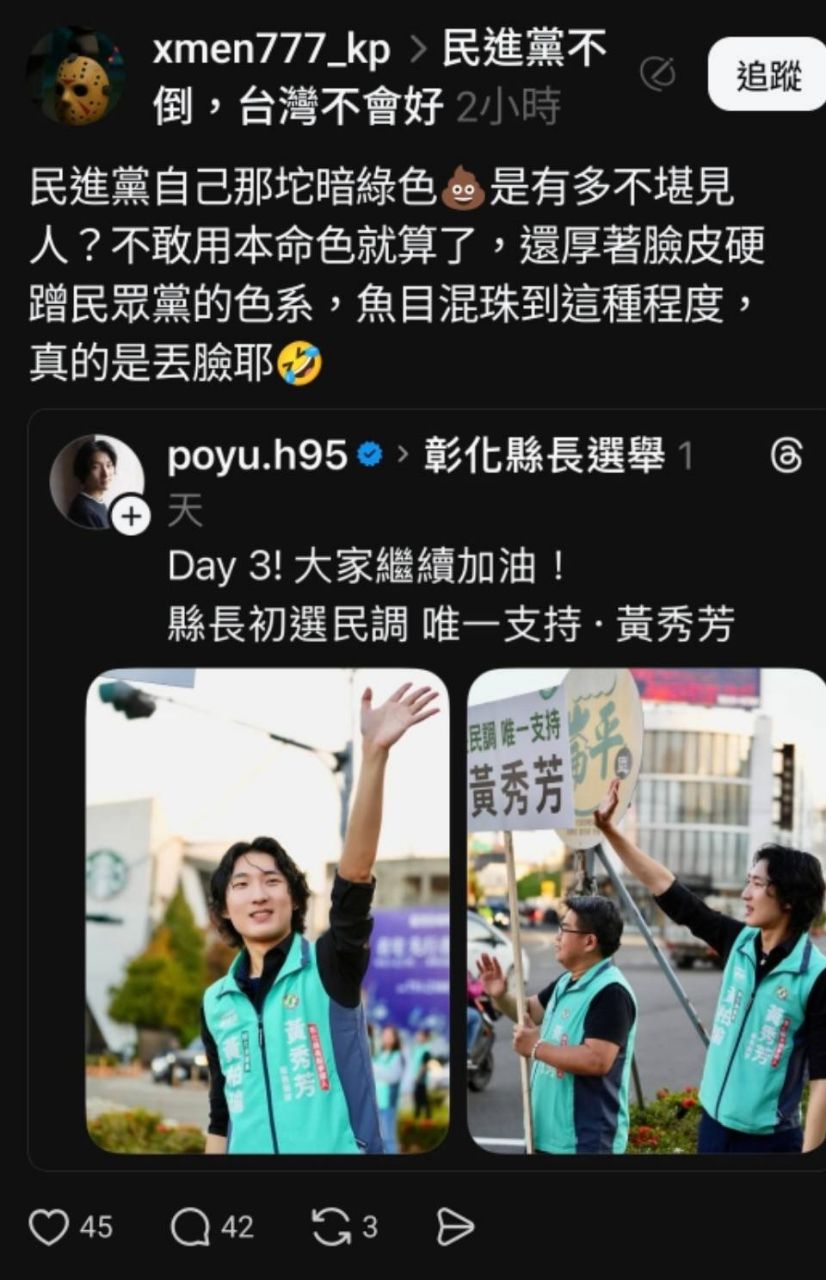Open the 彰化縣長選舉 topic tag

544,456
